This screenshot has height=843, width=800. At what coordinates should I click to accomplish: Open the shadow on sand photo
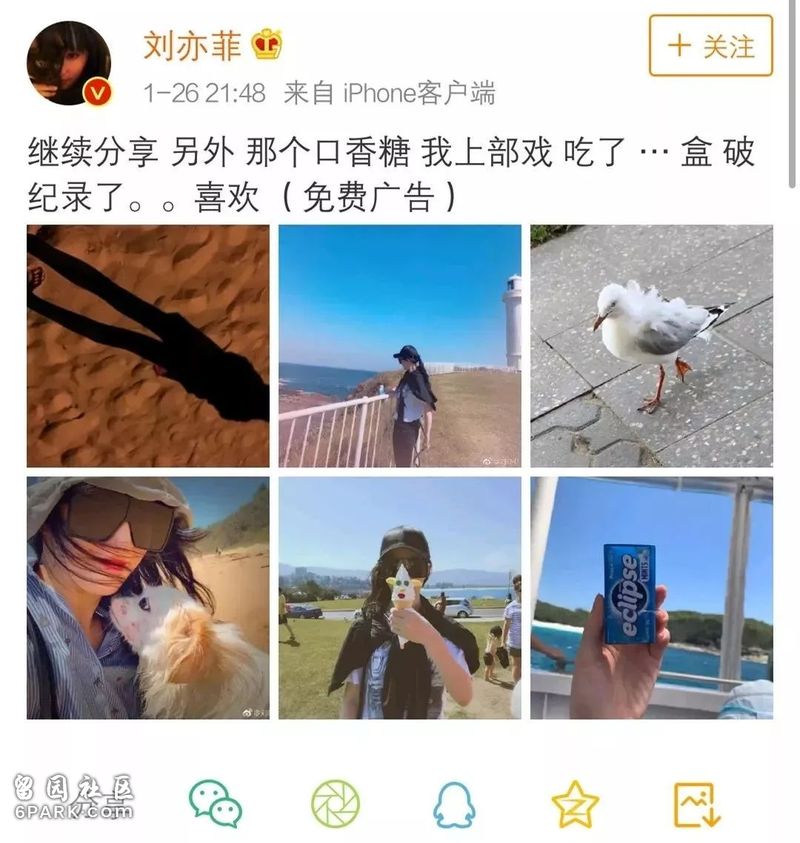pyautogui.click(x=148, y=346)
